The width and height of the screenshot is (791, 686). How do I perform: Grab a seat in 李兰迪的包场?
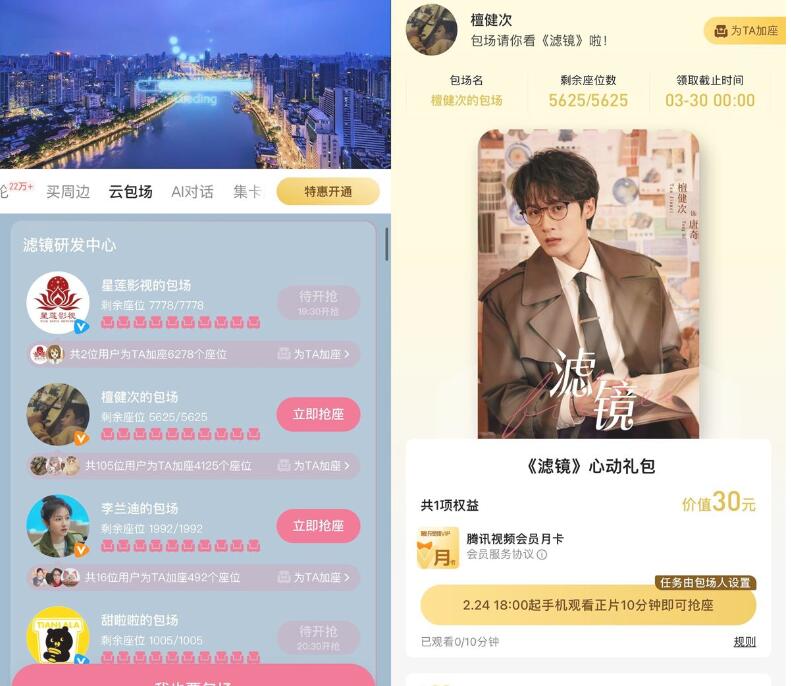coord(318,526)
